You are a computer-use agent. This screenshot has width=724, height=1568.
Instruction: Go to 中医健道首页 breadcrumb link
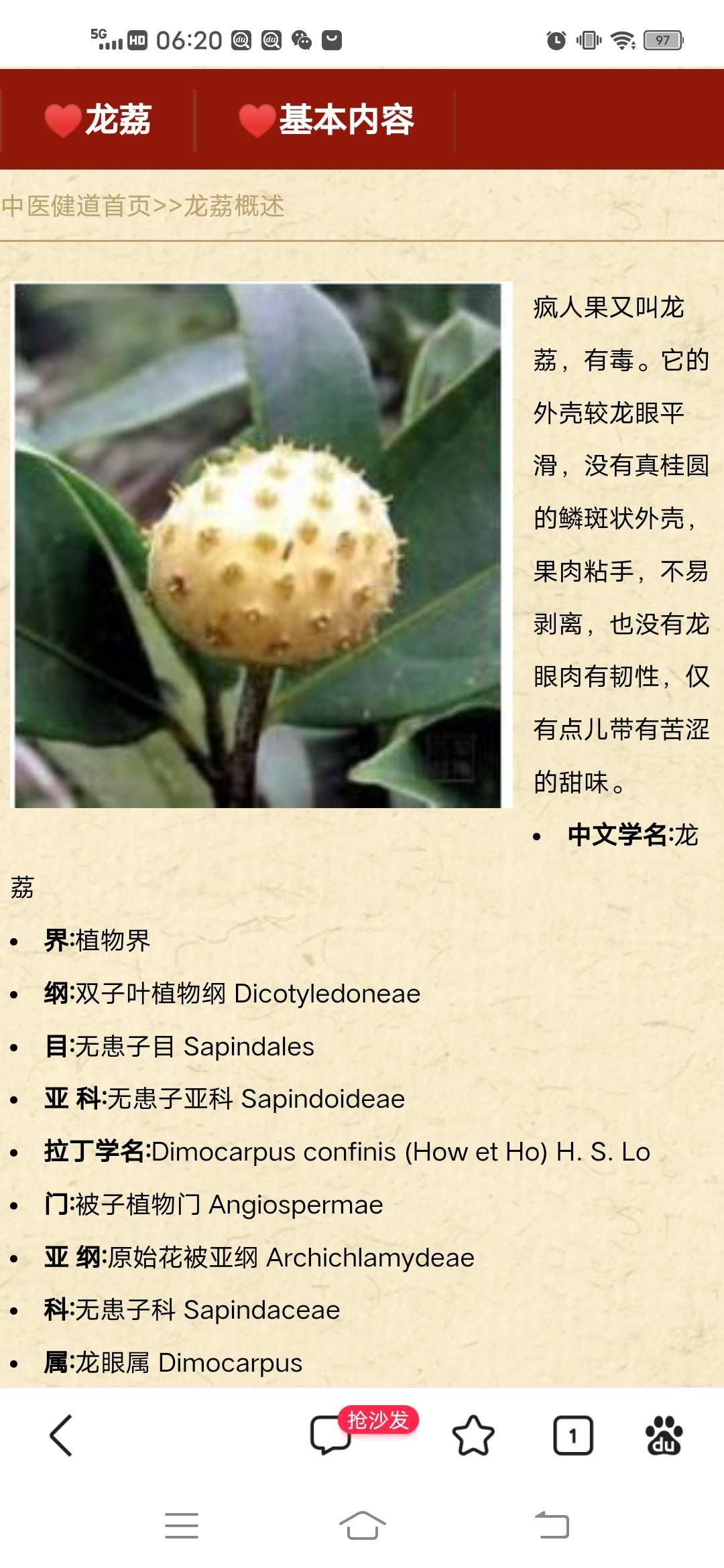pyautogui.click(x=76, y=206)
